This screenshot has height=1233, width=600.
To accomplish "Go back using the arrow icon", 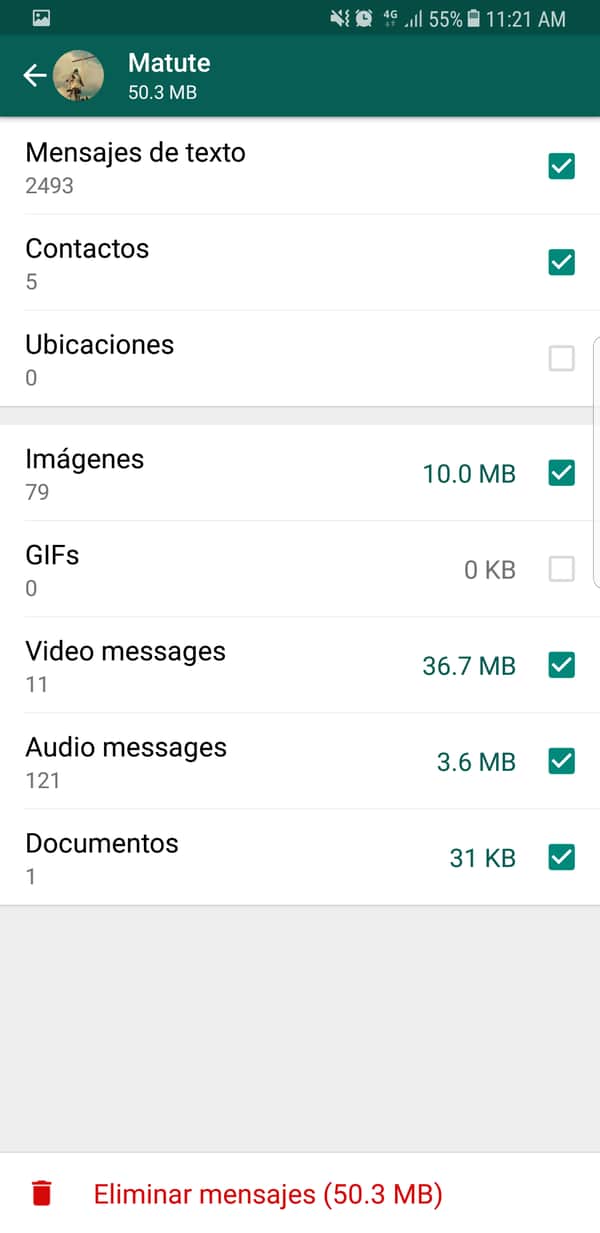I will [x=35, y=76].
